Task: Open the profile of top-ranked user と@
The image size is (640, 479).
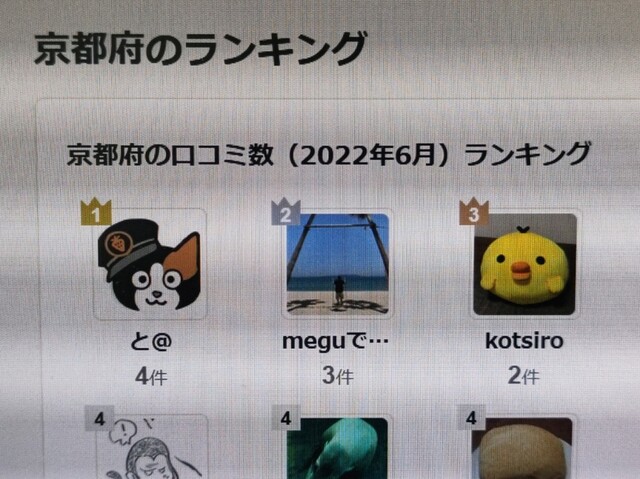Action: click(x=151, y=265)
